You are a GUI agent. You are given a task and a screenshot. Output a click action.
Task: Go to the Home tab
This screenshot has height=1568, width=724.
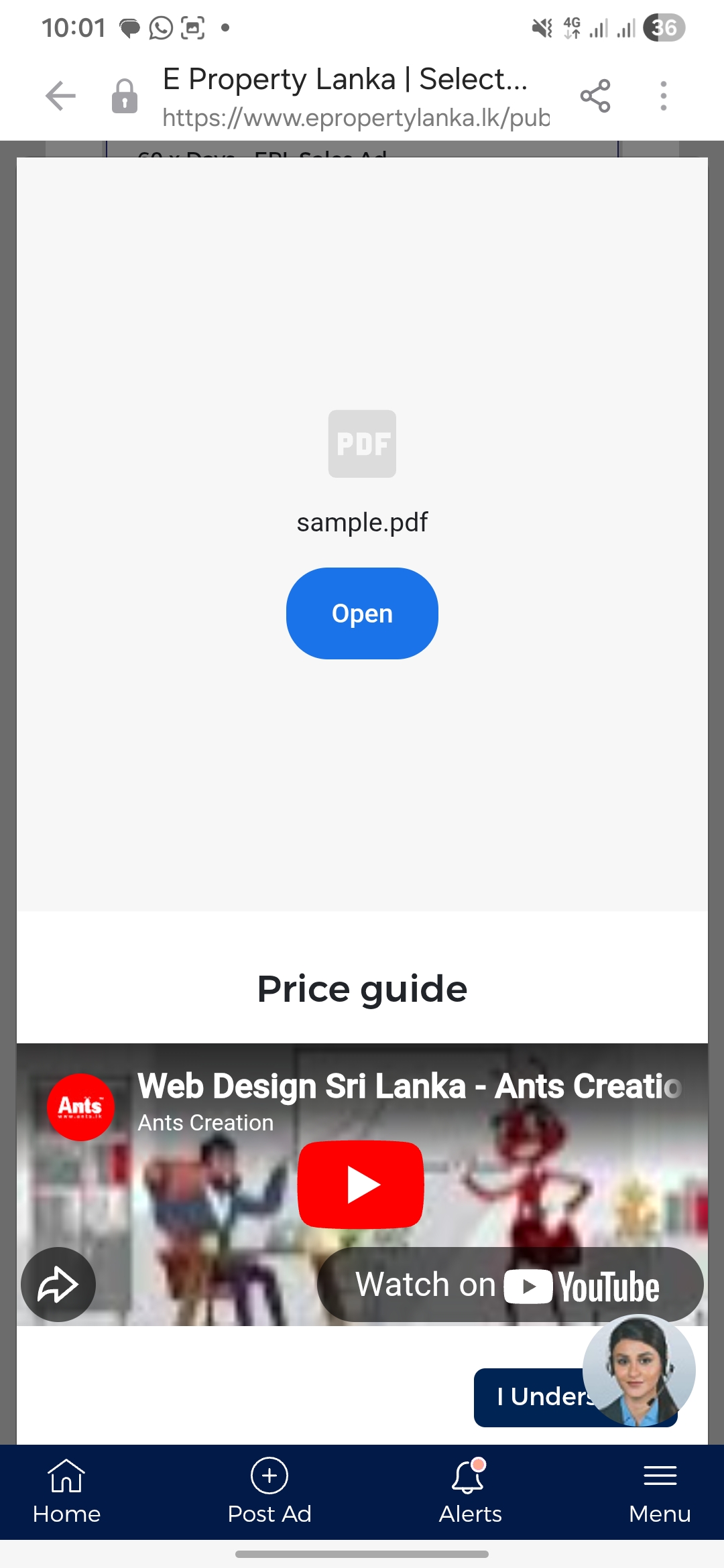click(66, 1492)
